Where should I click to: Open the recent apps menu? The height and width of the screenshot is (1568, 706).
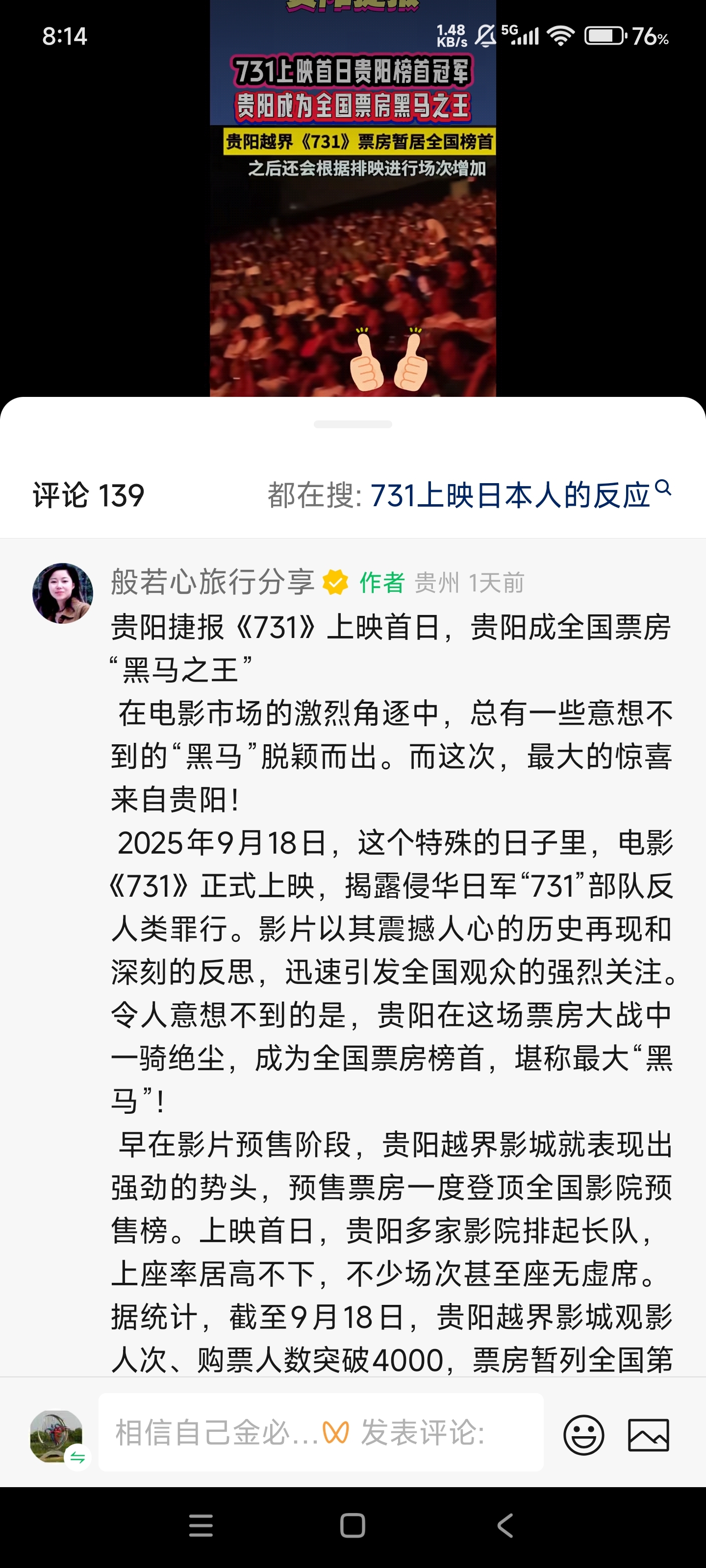pos(201,1525)
